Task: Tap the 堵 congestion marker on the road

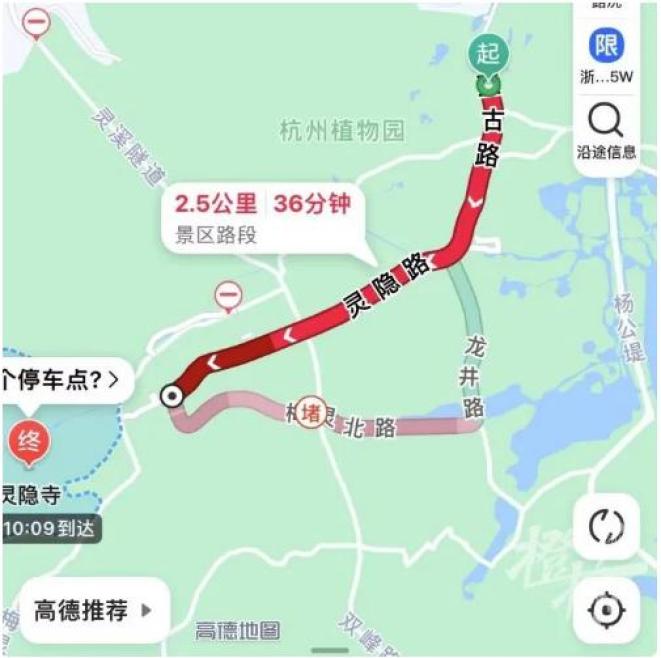Action: pyautogui.click(x=311, y=413)
